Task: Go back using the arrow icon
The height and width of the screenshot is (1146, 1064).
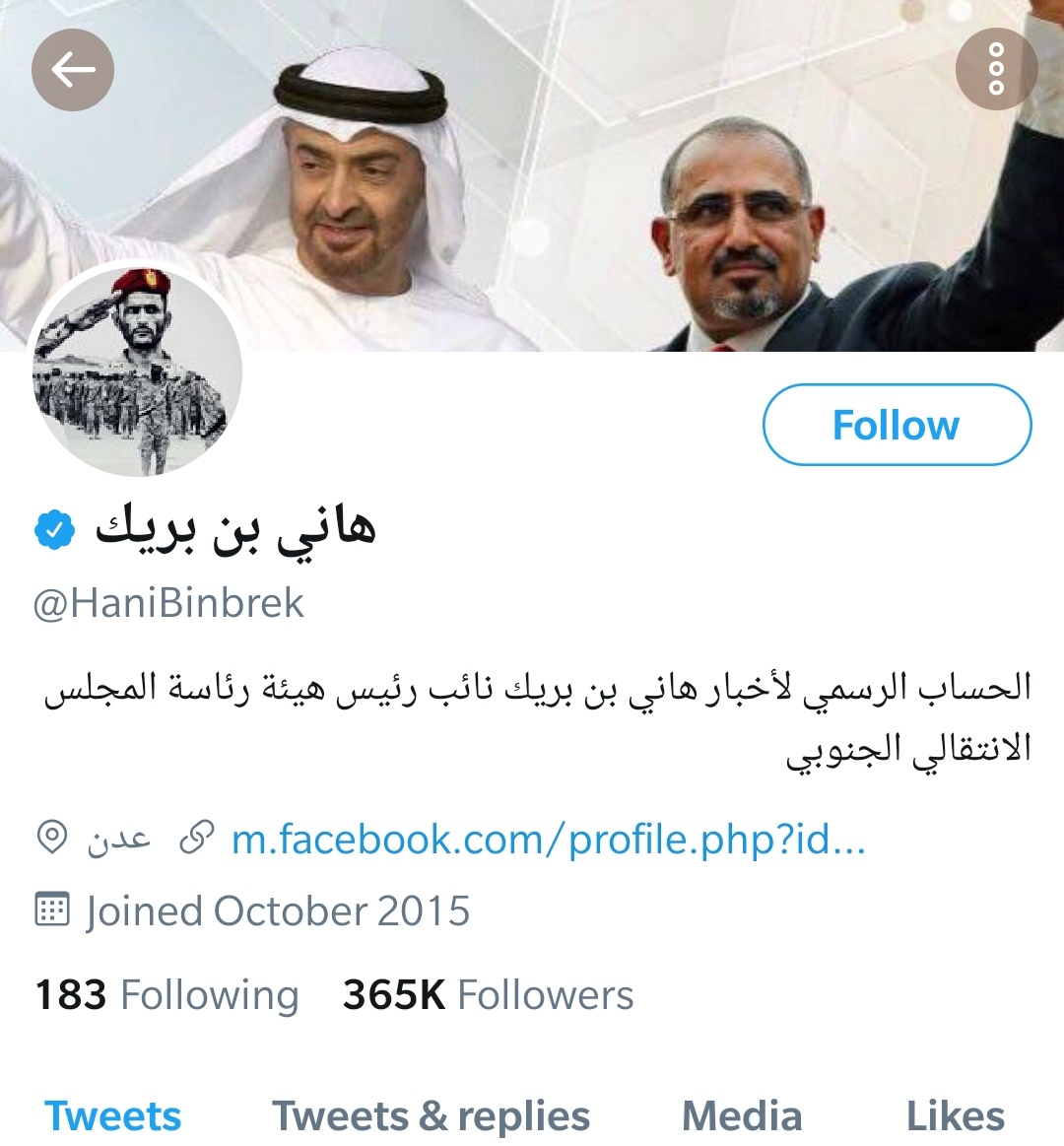Action: [73, 70]
